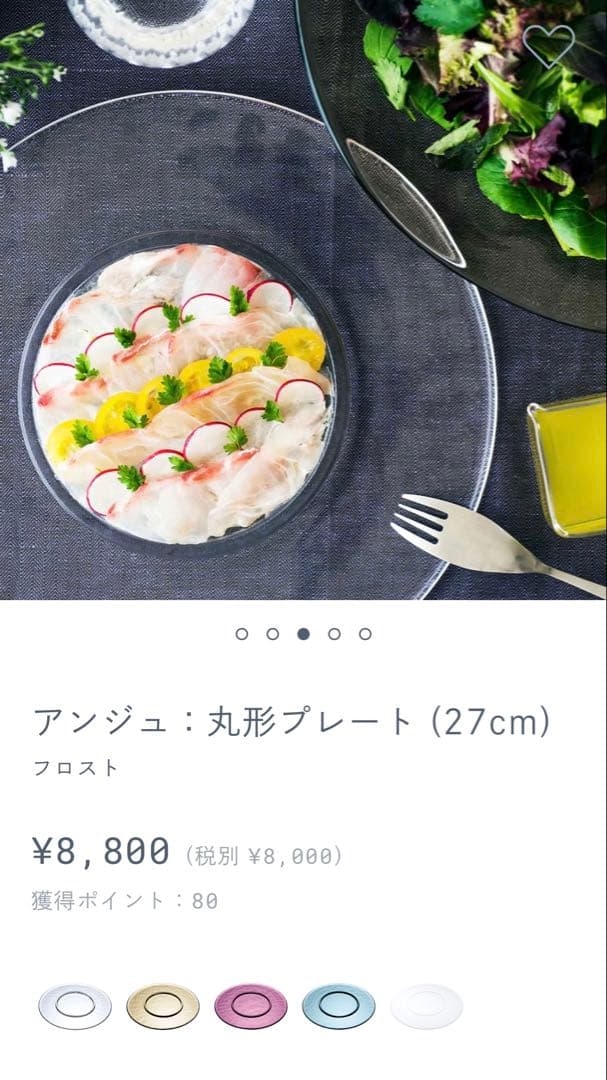Select the blue plate color swatch
Screen dimensions: 607x1080
coord(339,1006)
